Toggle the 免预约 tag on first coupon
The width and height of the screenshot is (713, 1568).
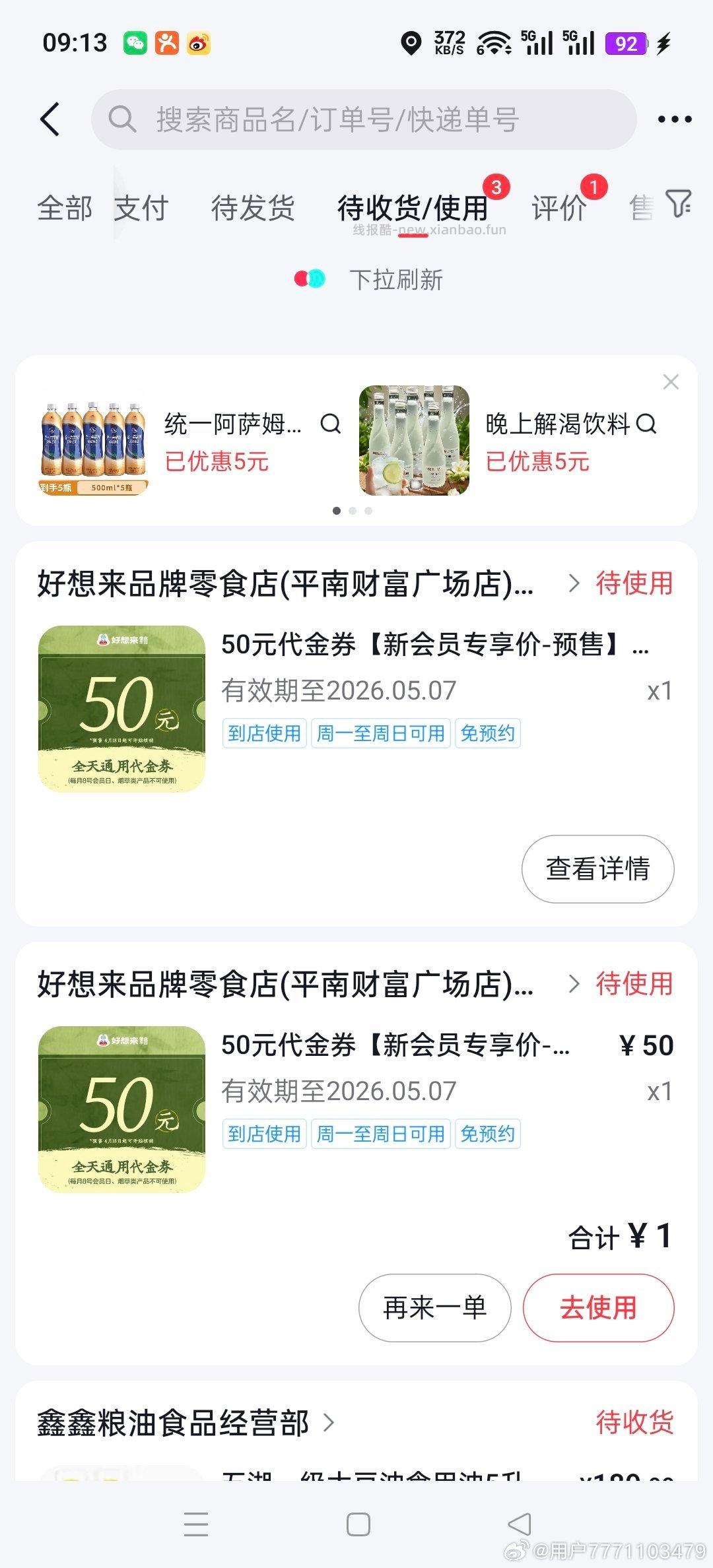[x=488, y=733]
